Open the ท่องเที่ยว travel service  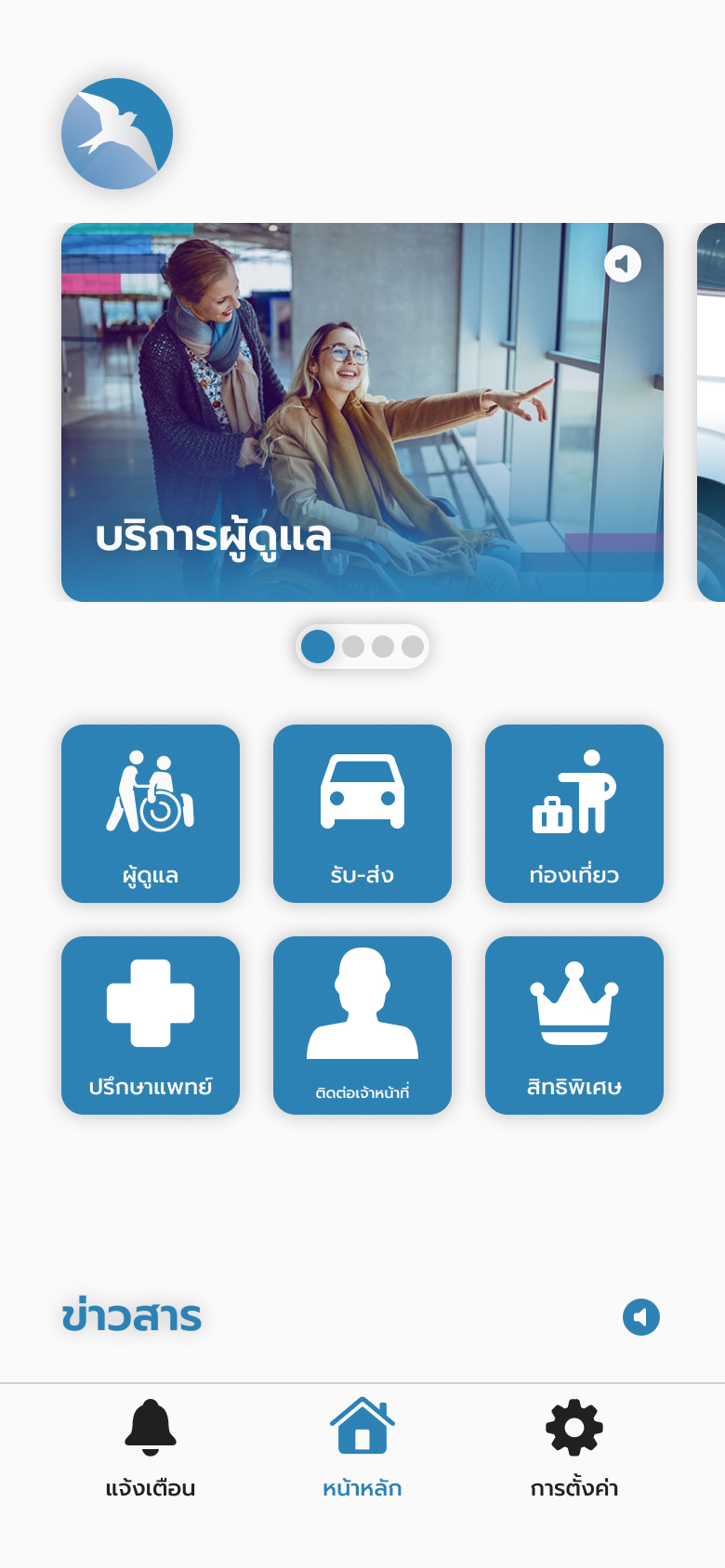coord(574,813)
